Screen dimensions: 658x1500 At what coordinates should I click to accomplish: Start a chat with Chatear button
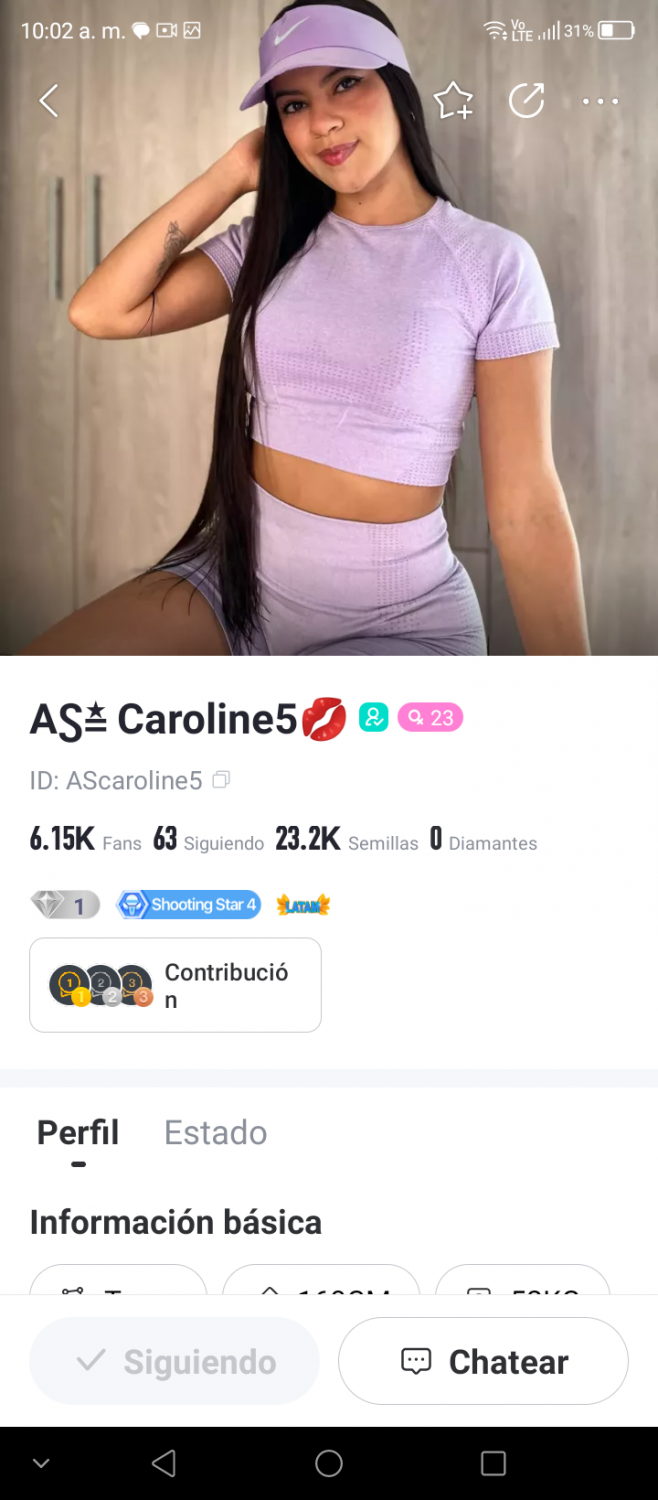[x=483, y=1361]
